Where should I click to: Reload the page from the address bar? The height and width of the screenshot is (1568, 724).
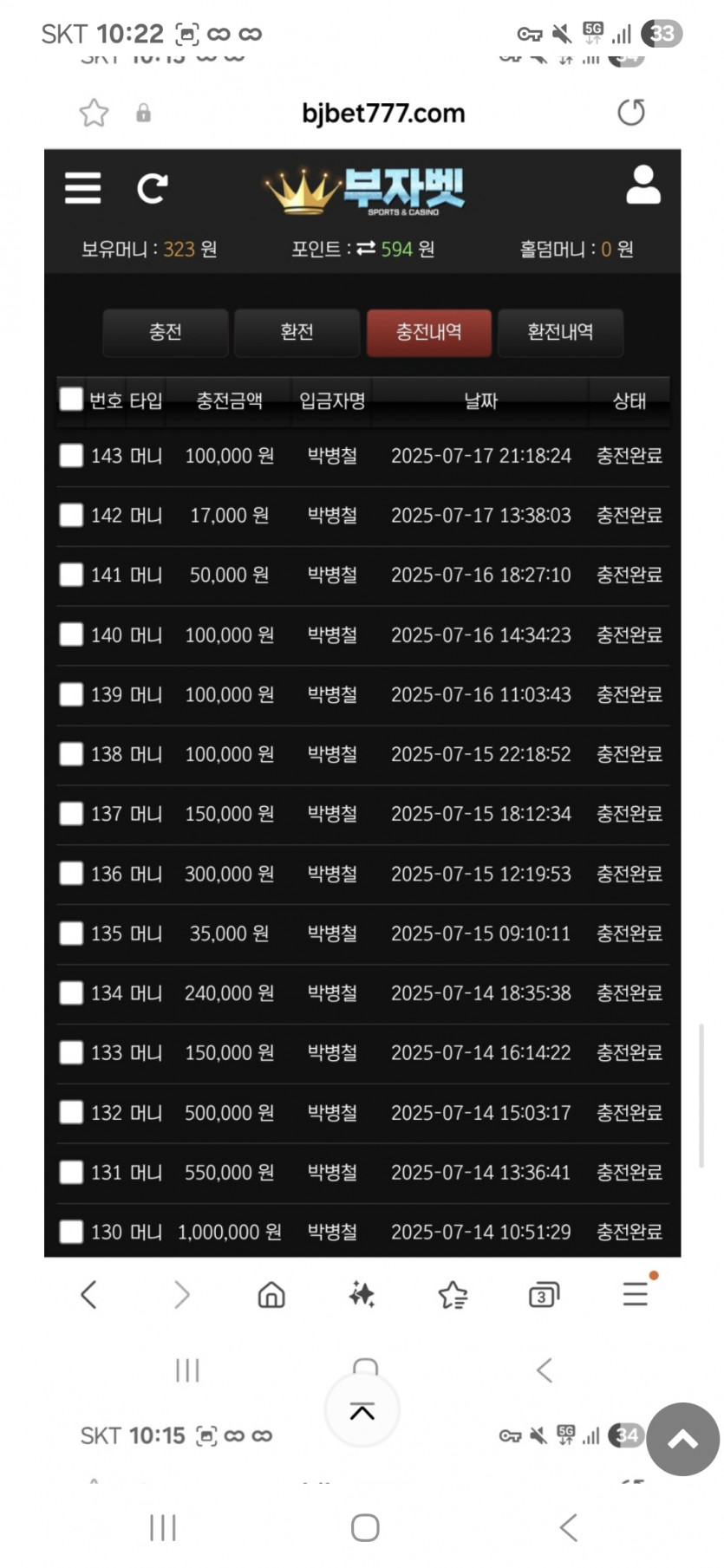pyautogui.click(x=631, y=112)
